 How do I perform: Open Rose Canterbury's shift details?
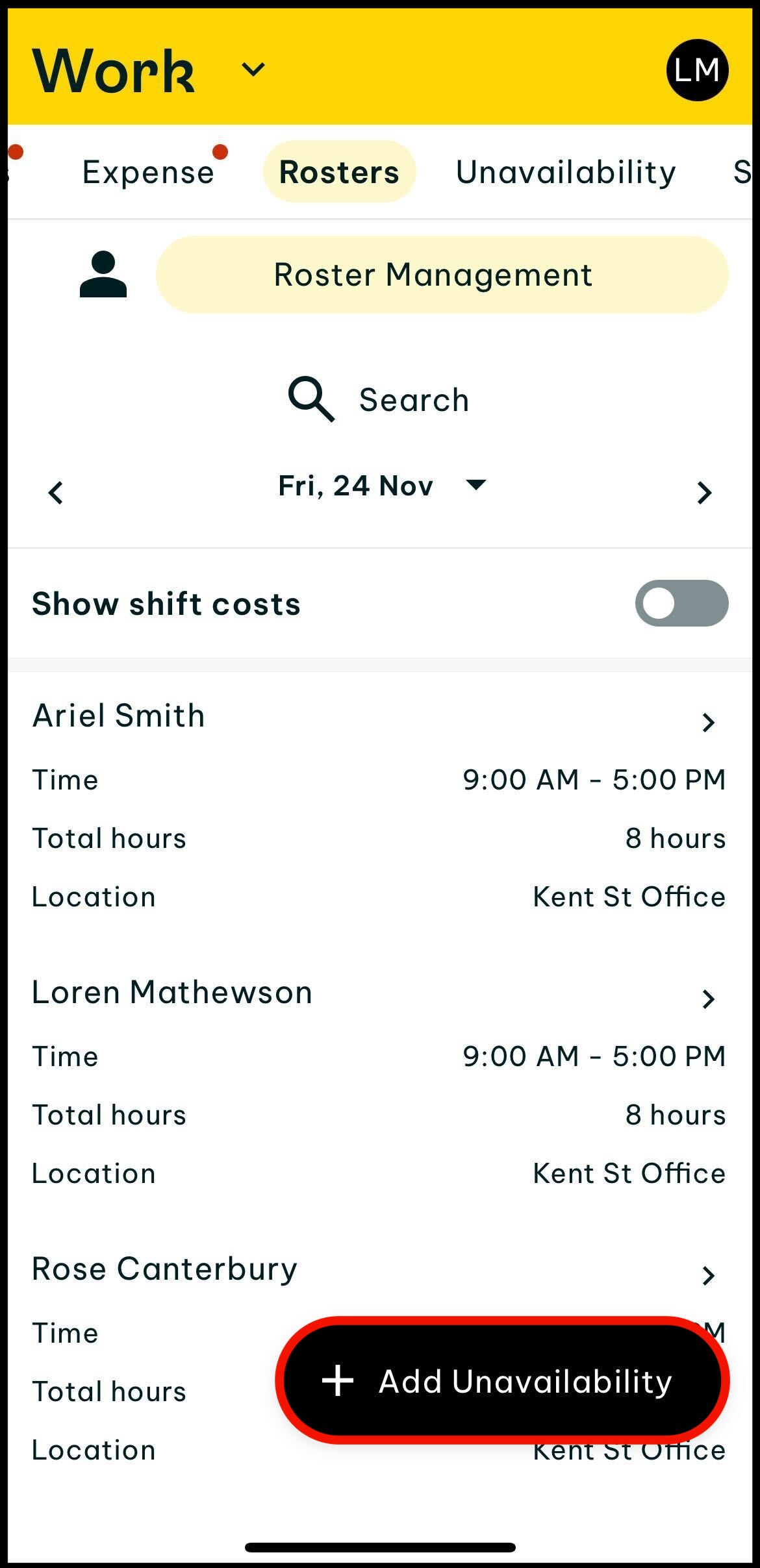(707, 1275)
